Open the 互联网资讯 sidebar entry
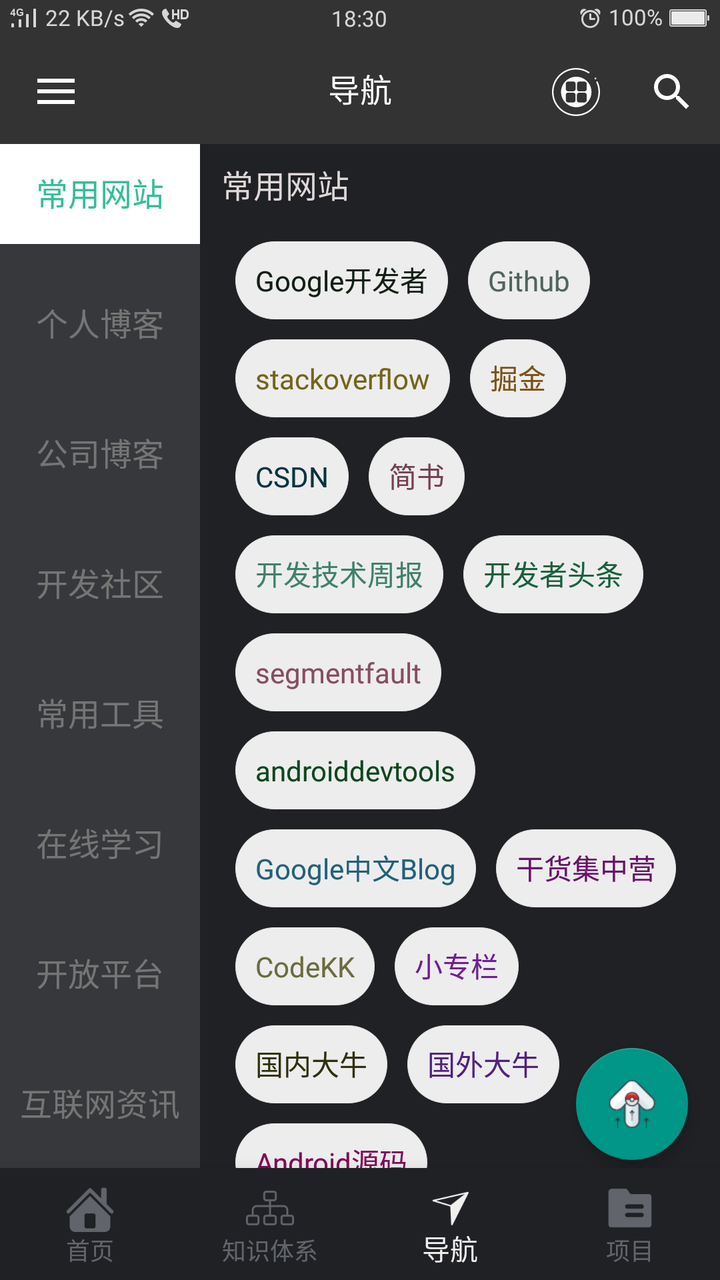 (x=100, y=1104)
